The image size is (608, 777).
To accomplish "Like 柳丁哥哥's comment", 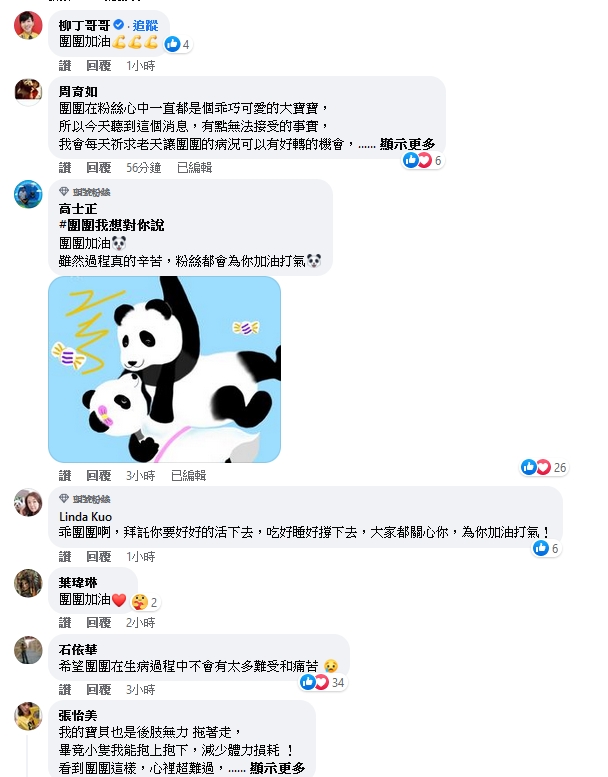I will point(65,65).
